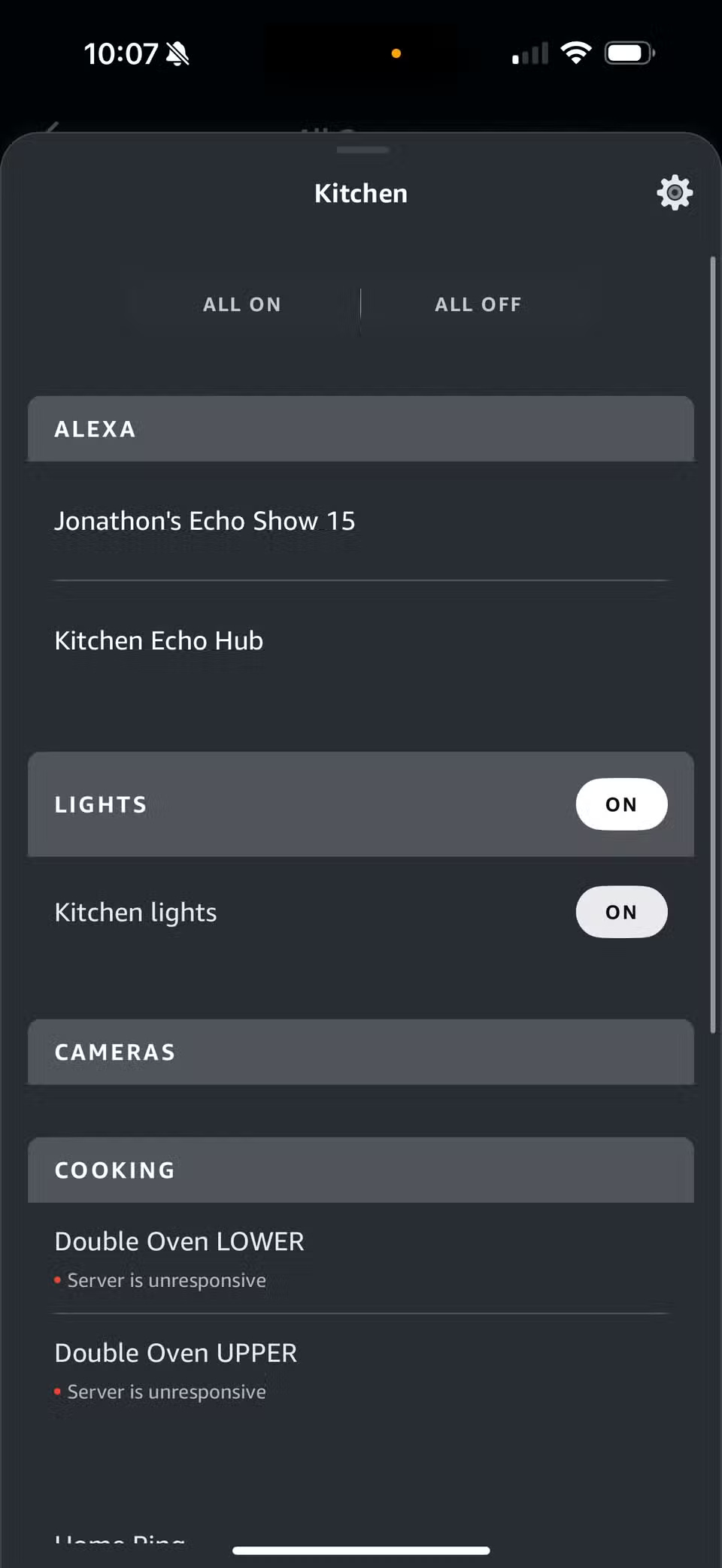Toggle Kitchen lights ON button
The image size is (722, 1568).
620,912
